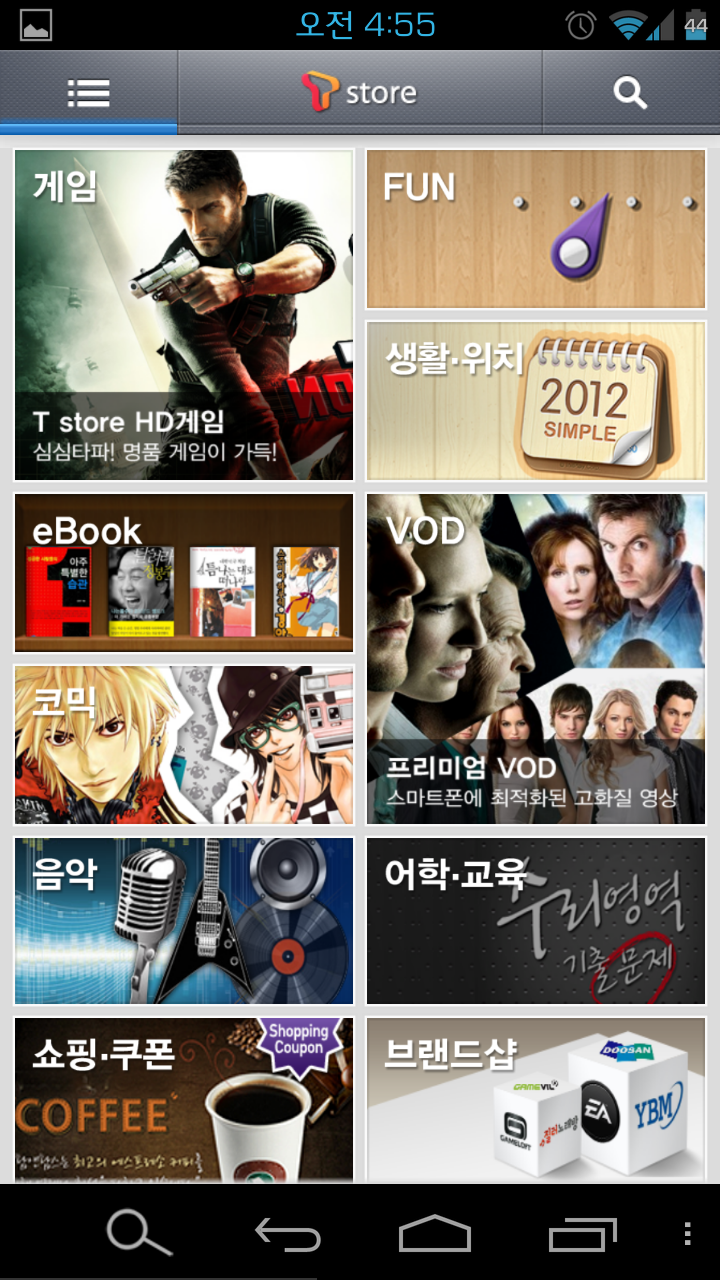Open the FUN category tile
Image resolution: width=720 pixels, height=1280 pixels.
click(x=536, y=229)
